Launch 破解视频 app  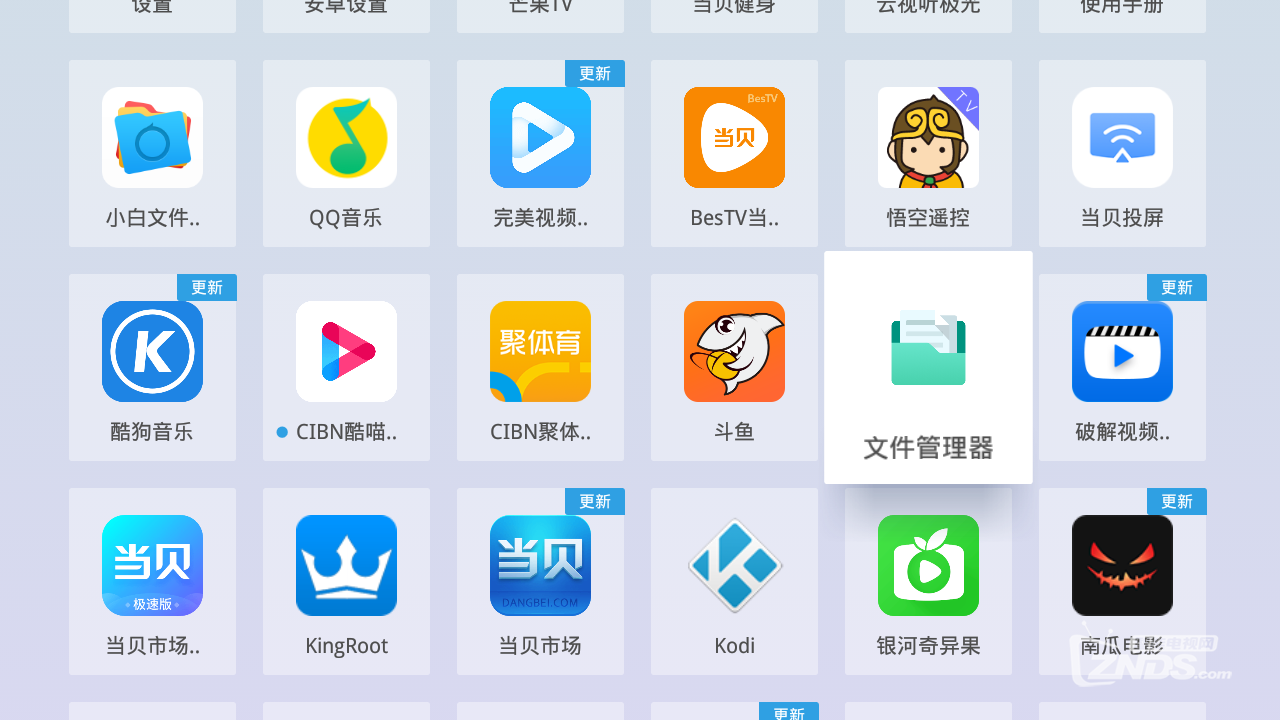coord(1122,367)
